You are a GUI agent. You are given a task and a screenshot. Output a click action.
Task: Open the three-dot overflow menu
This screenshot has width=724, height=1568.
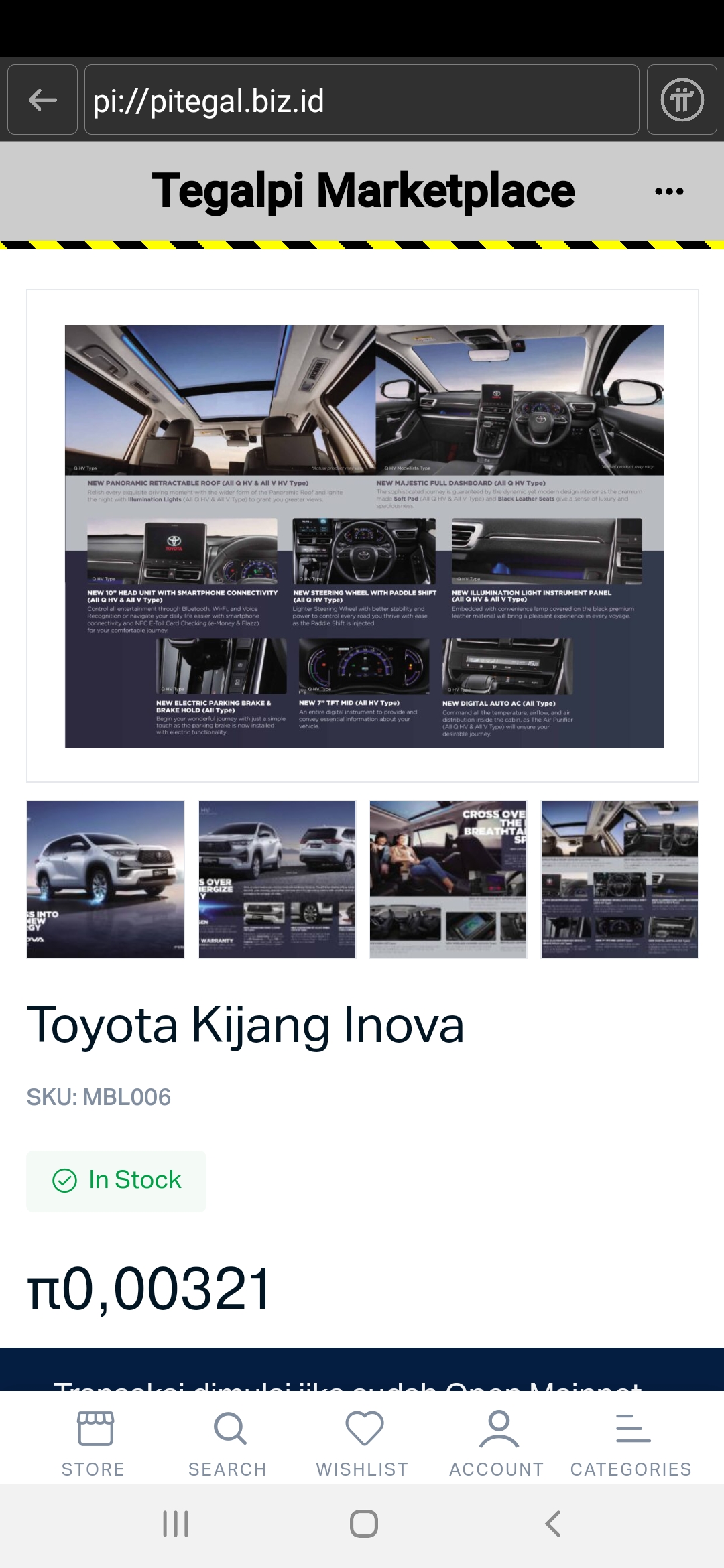(669, 192)
